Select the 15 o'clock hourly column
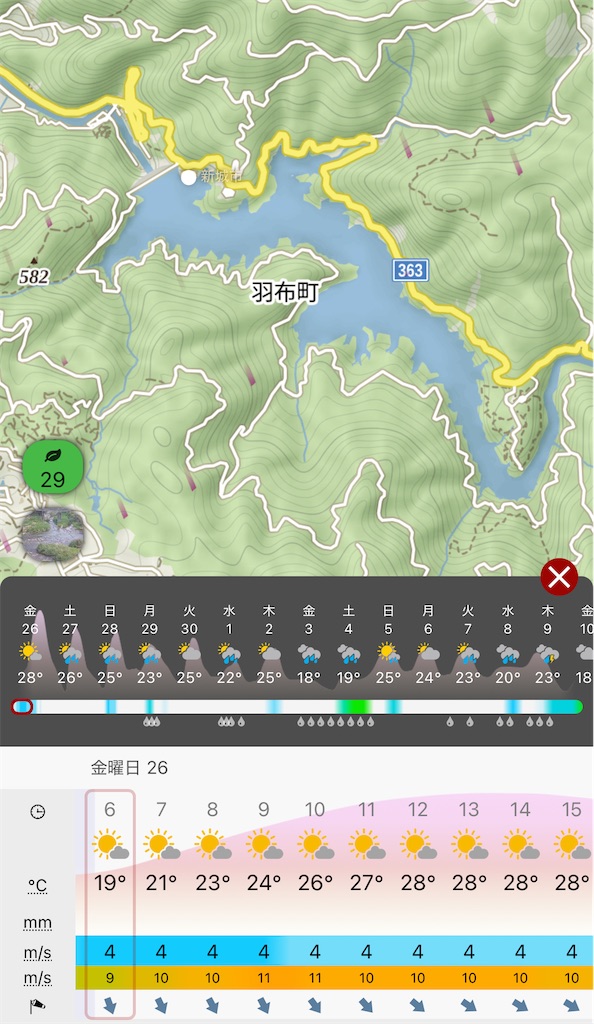 click(x=572, y=904)
